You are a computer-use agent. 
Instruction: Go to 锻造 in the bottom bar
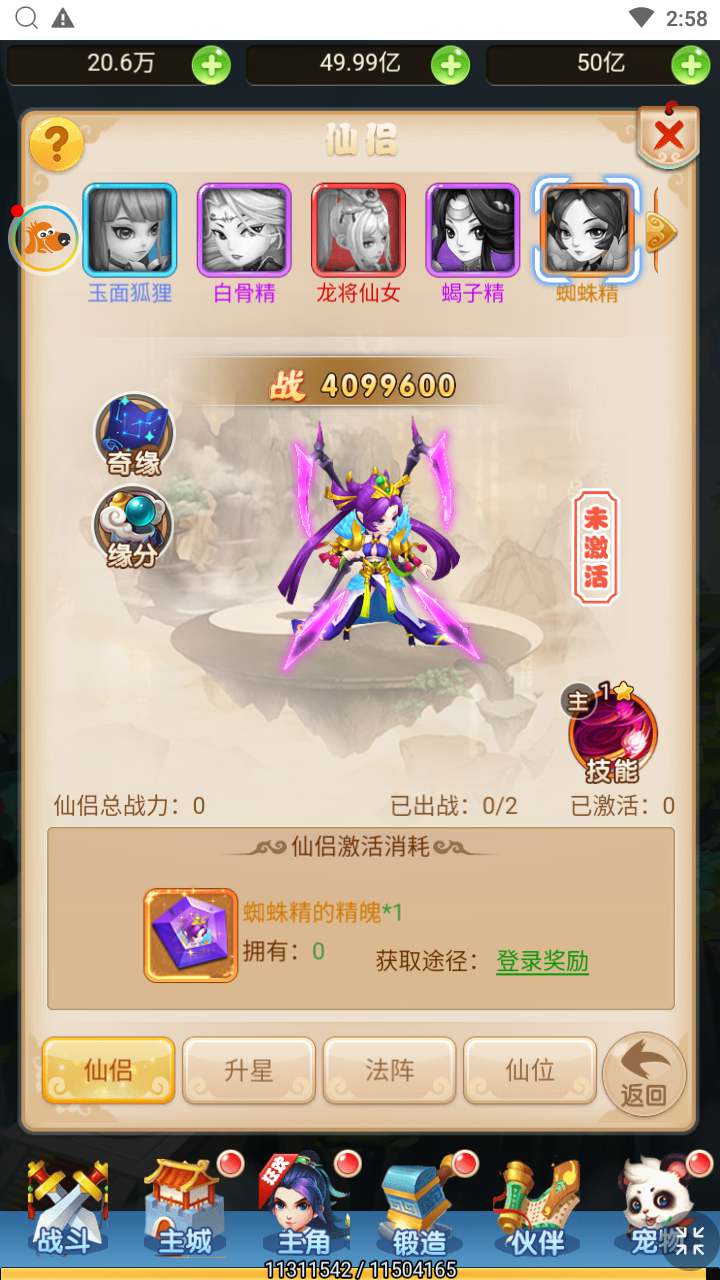(x=420, y=1215)
